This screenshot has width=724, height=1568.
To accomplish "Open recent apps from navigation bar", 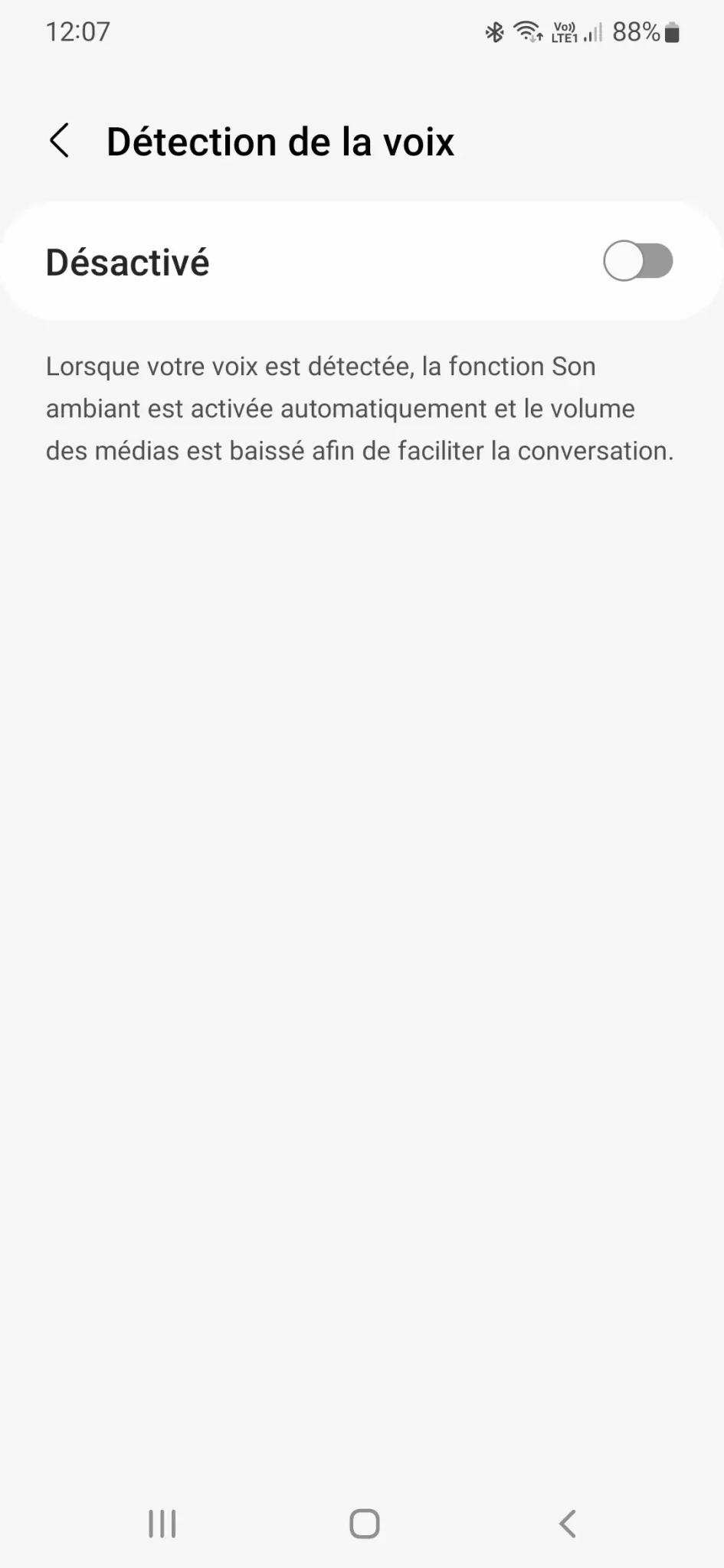I will [x=162, y=1524].
